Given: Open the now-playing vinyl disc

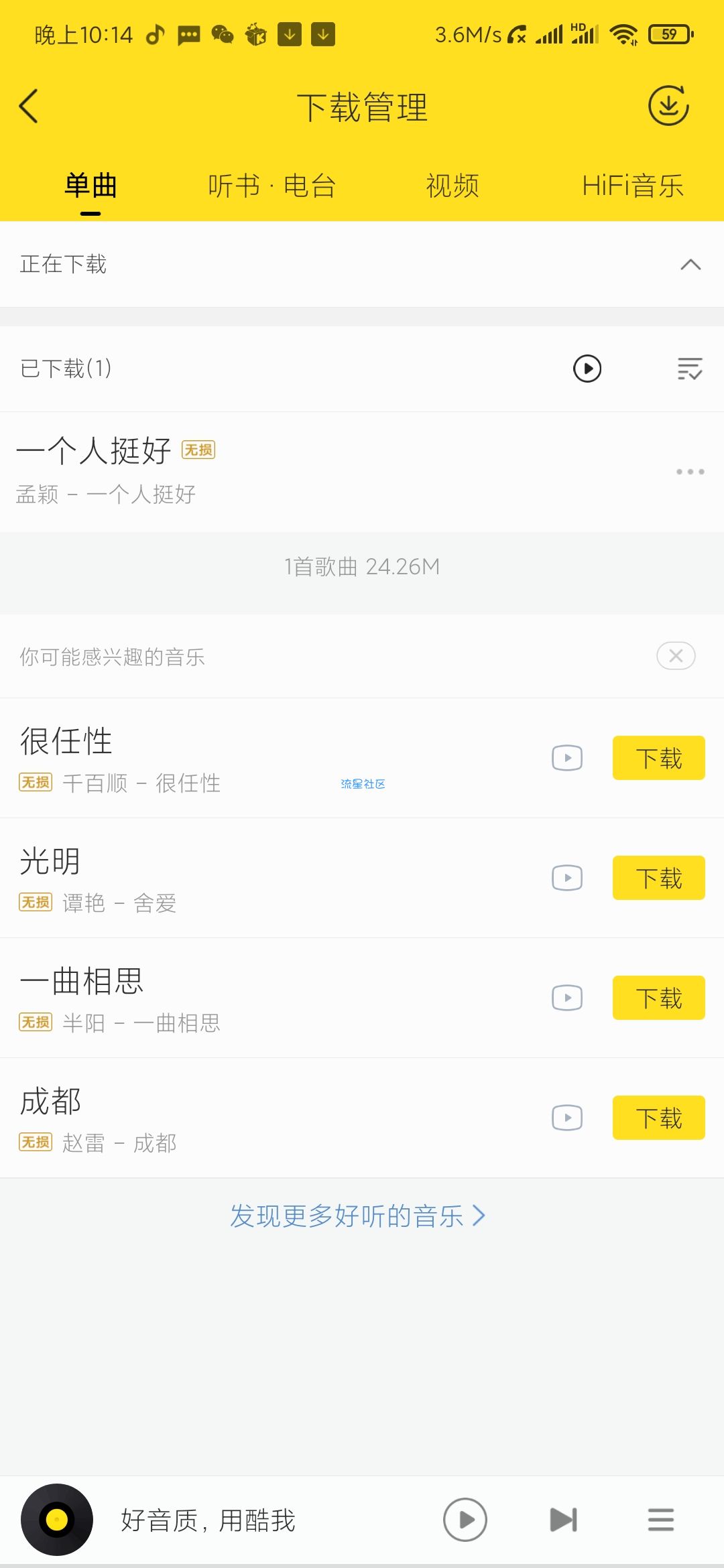Looking at the screenshot, I should 57,1520.
